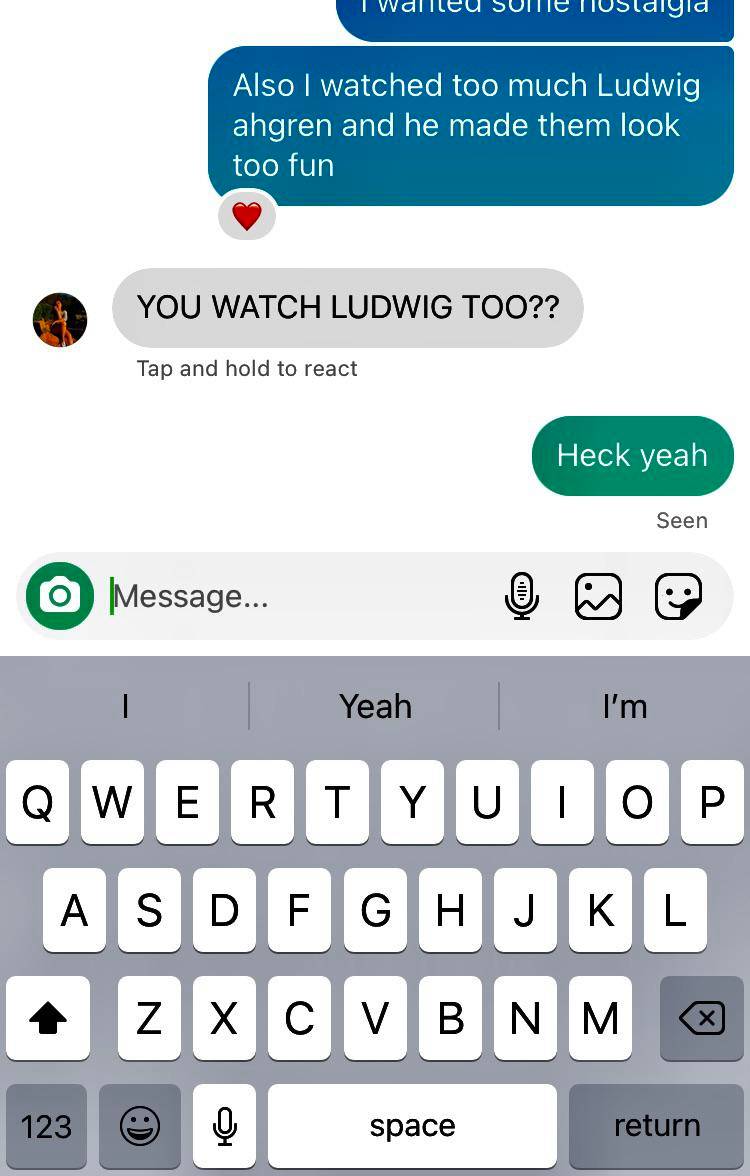Switch to the emoji keyboard
Screen dimensions: 750x1176
pos(140,1126)
